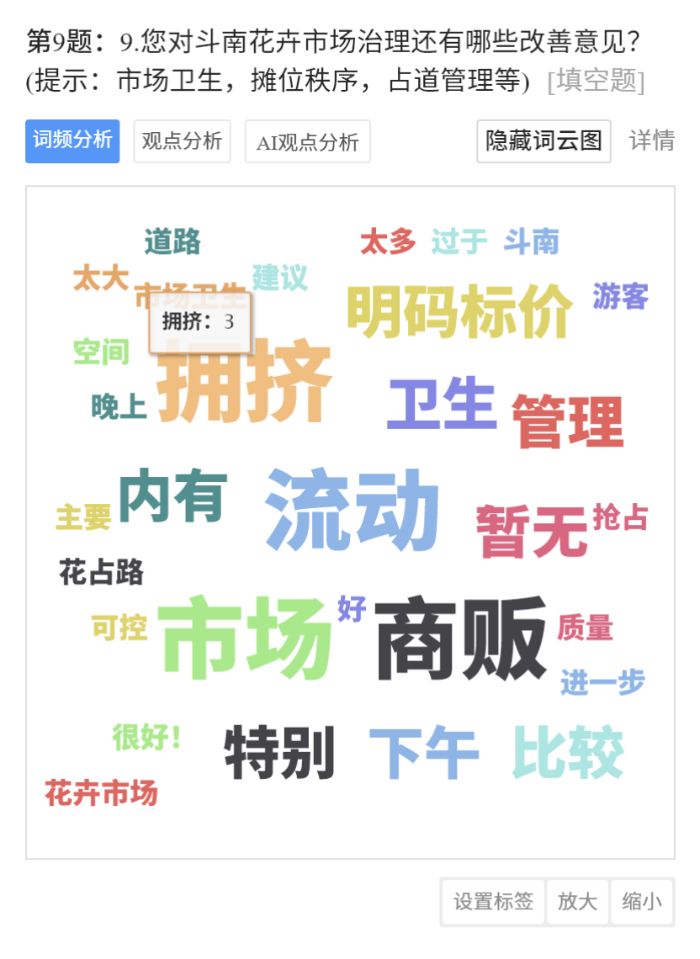Tap the word 商贩 in the cloud
This screenshot has width=700, height=959.
click(x=461, y=638)
